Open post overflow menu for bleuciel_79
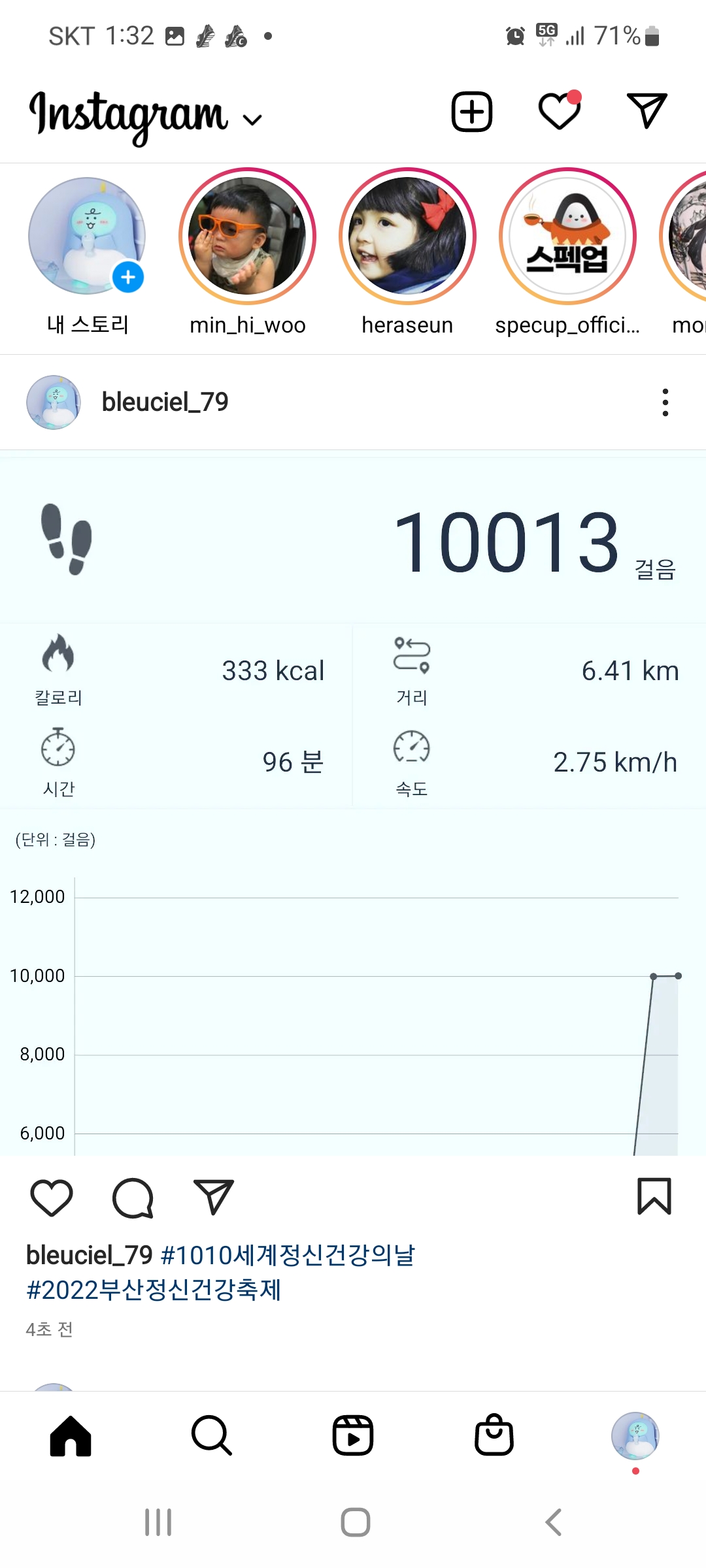 665,402
